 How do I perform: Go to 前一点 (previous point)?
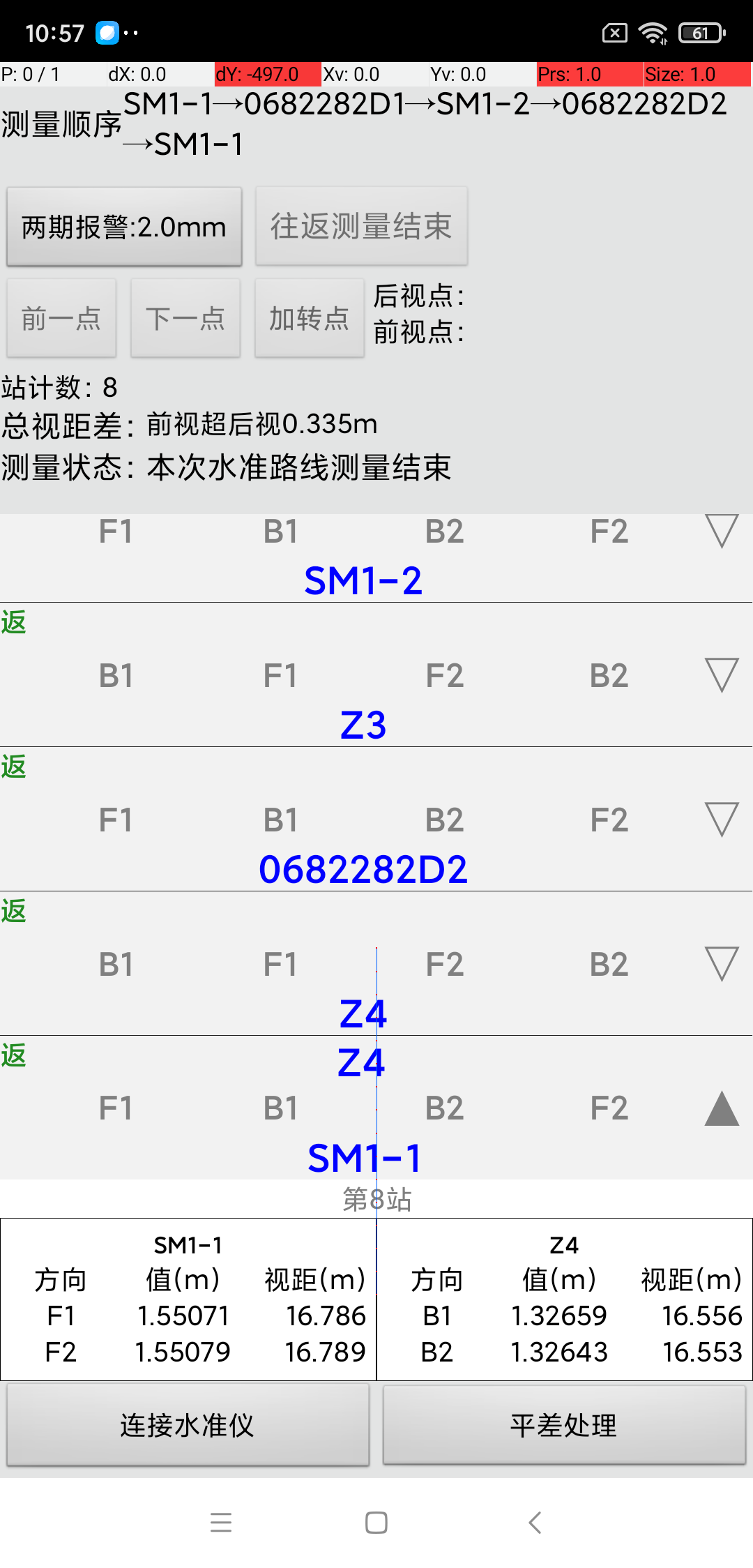click(x=61, y=319)
